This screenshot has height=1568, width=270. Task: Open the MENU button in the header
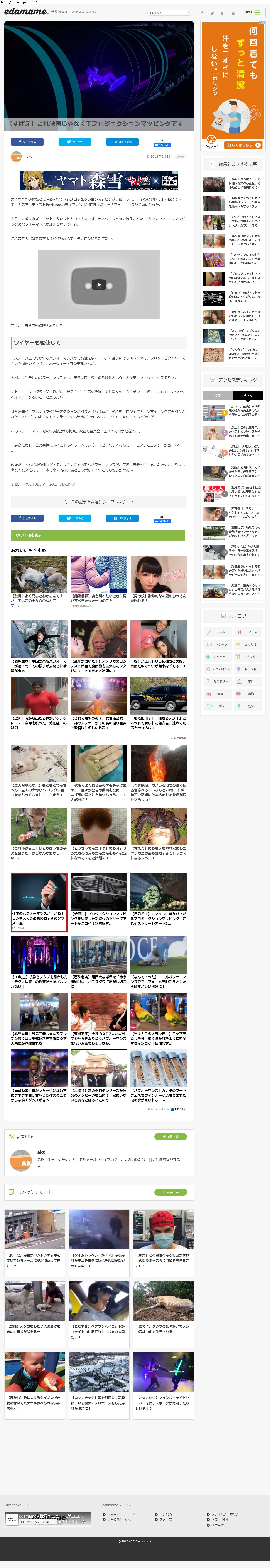pos(250,12)
